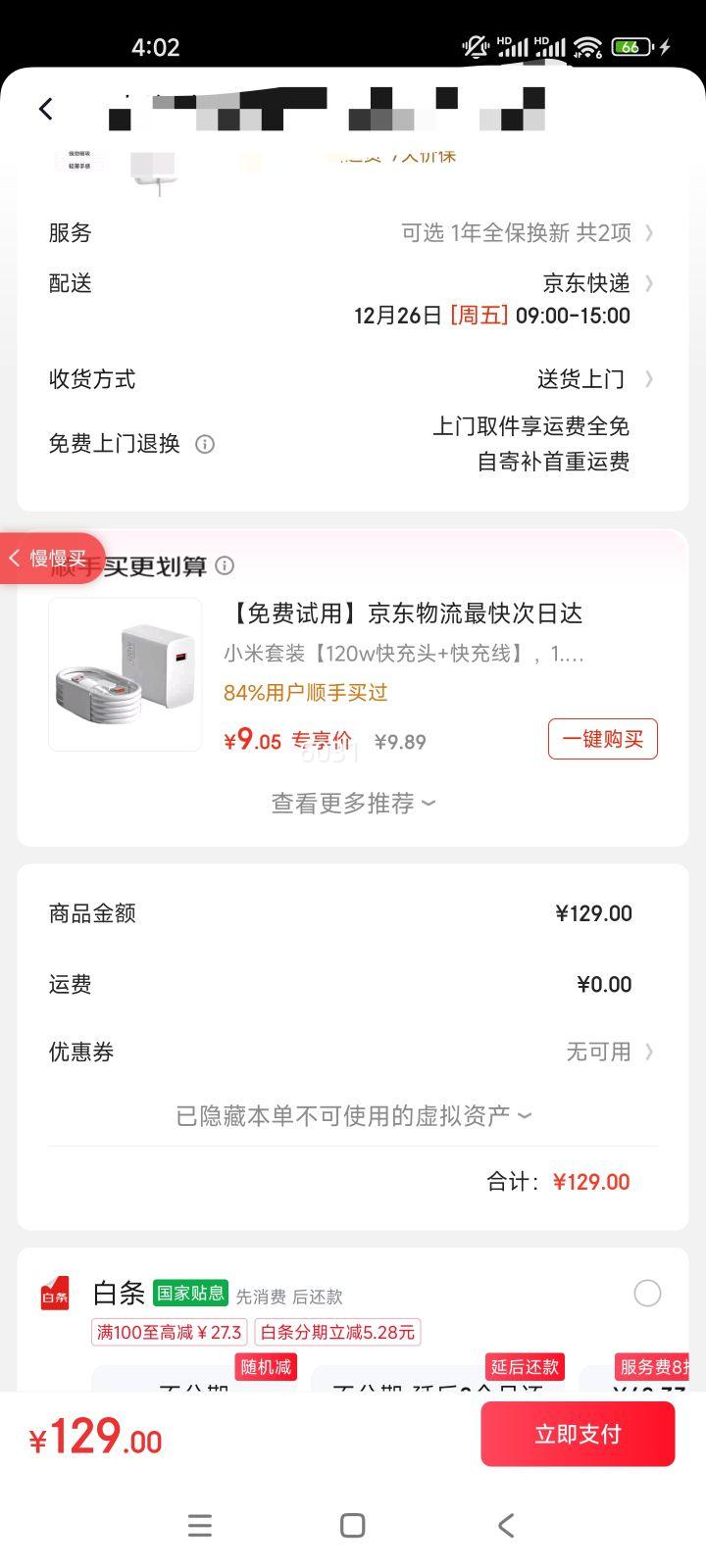Select the 白条 payment radio button

(647, 1294)
